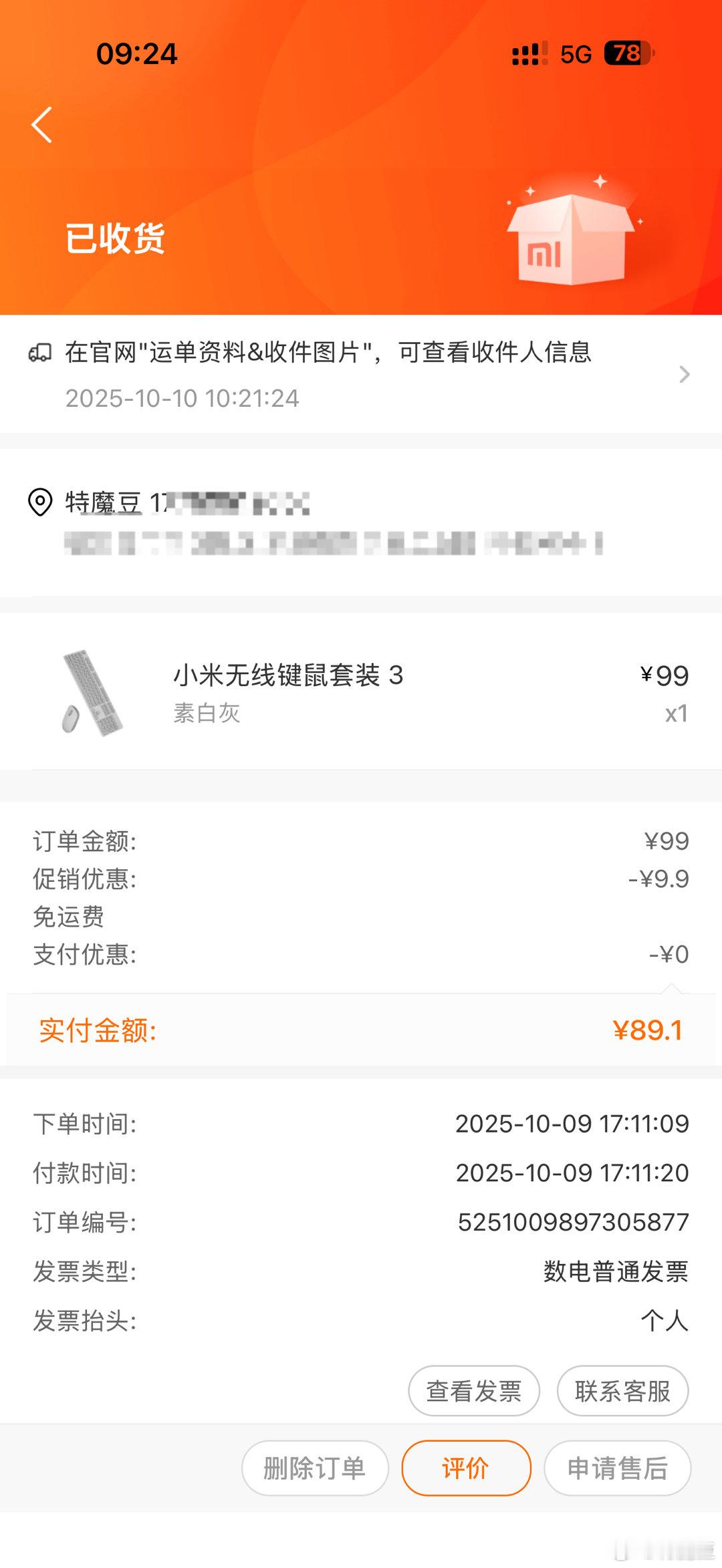Tap the back arrow to return
Viewport: 722px width, 1568px height.
pyautogui.click(x=41, y=124)
